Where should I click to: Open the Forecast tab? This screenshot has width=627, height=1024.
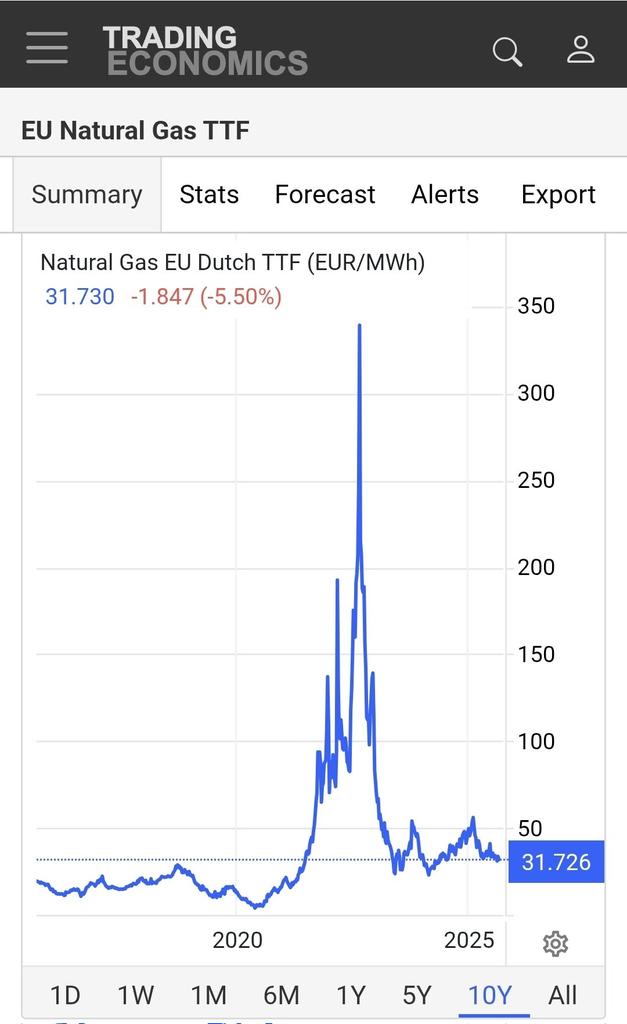(x=325, y=195)
